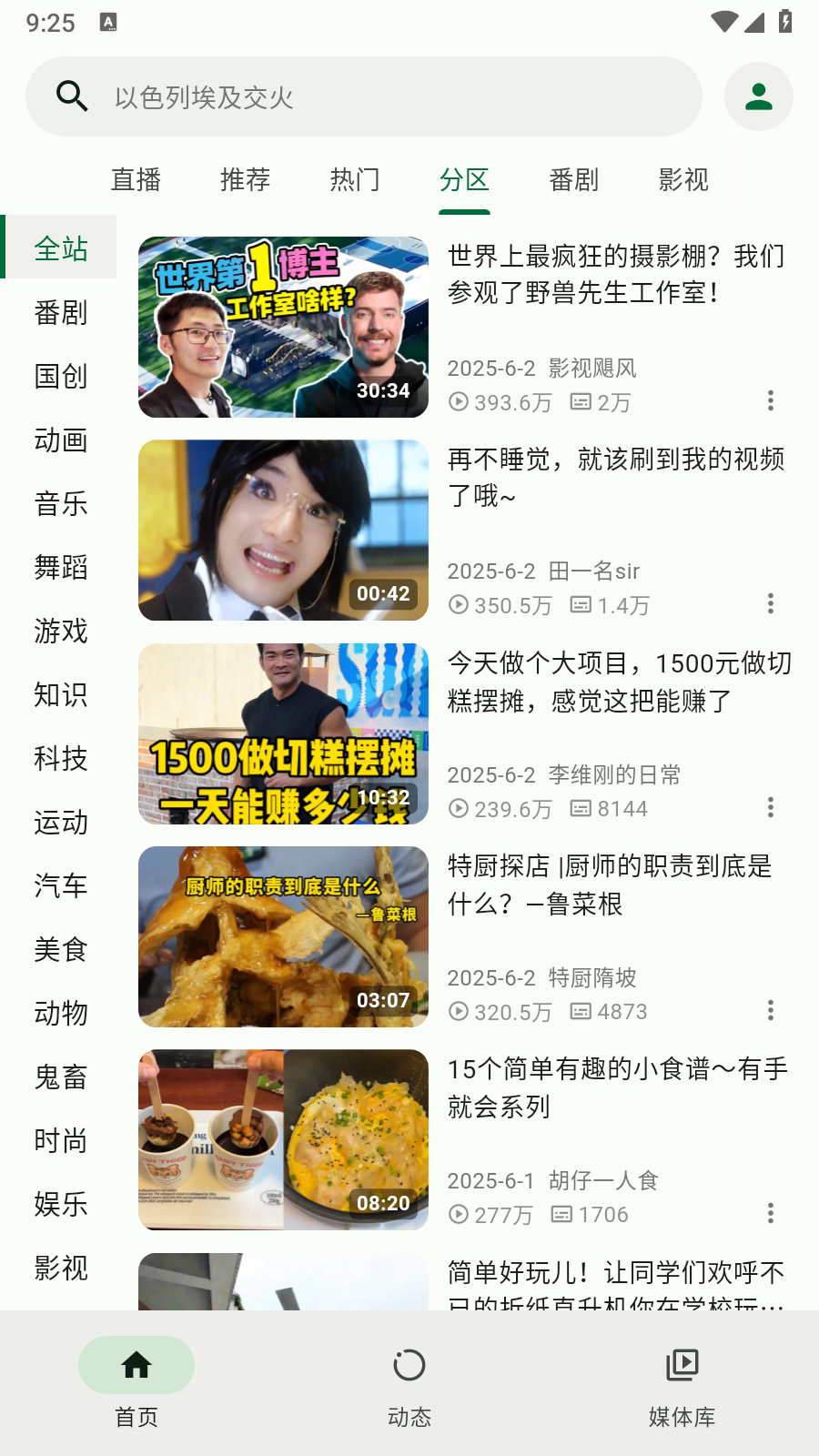Open the danmaku icon next to 1.4万

point(581,604)
